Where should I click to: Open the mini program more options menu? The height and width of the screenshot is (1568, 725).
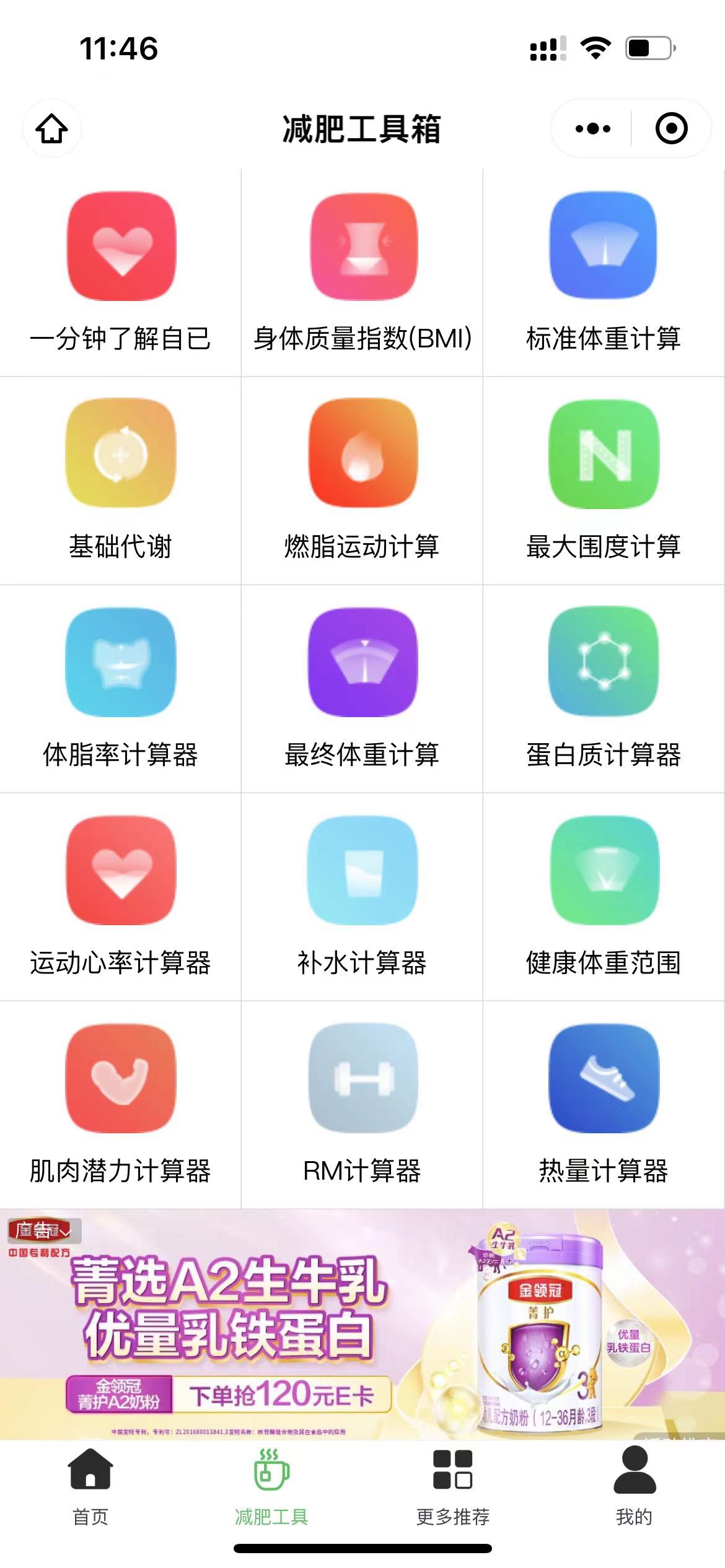(x=592, y=129)
